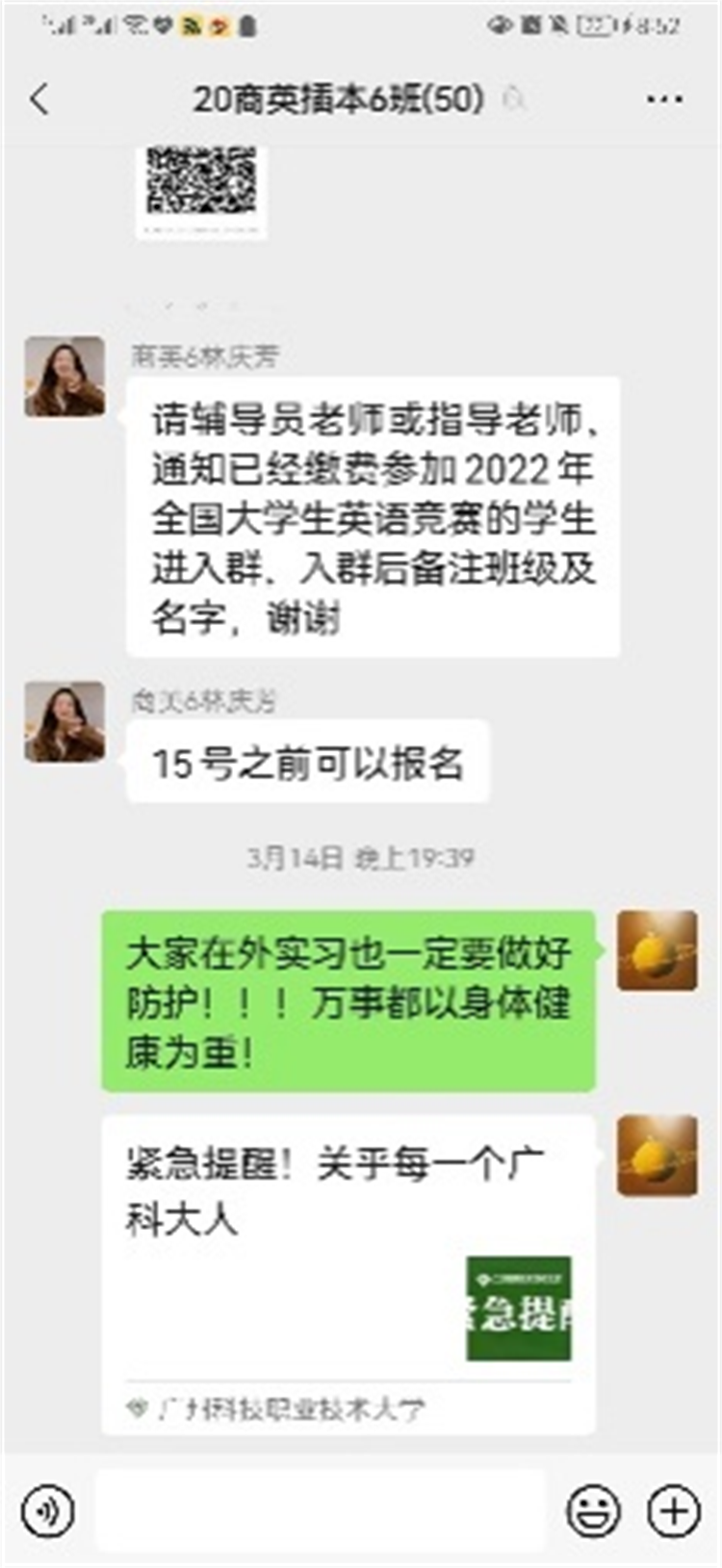
Task: Open the plus attachment menu
Action: click(x=674, y=1509)
